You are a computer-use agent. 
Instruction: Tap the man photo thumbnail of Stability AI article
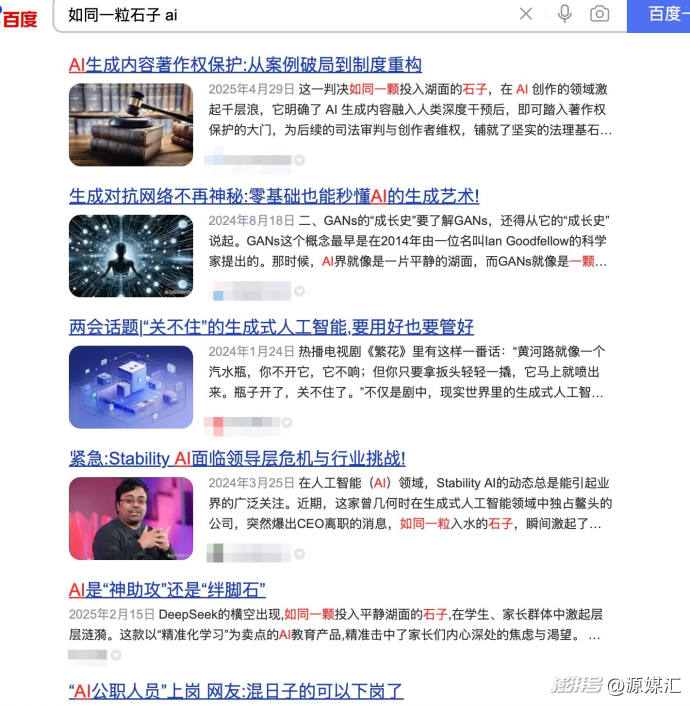pos(131,518)
